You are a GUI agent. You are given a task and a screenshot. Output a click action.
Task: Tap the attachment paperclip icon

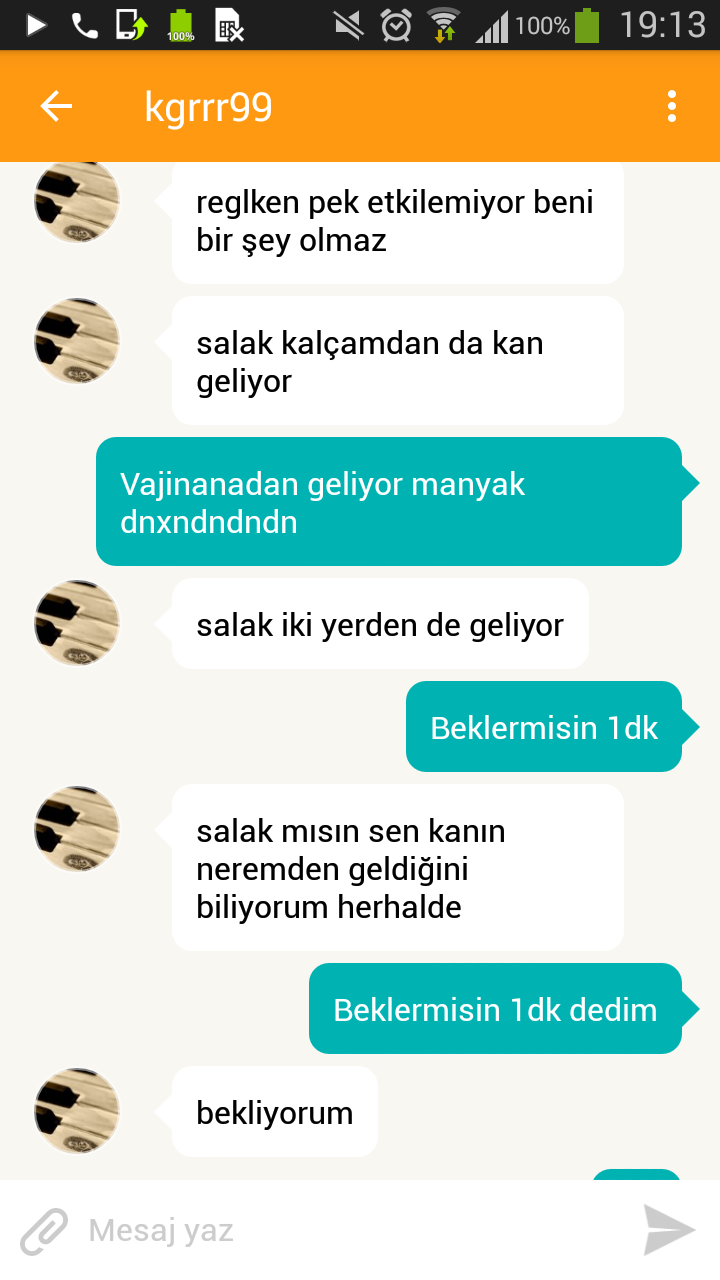click(x=44, y=1231)
